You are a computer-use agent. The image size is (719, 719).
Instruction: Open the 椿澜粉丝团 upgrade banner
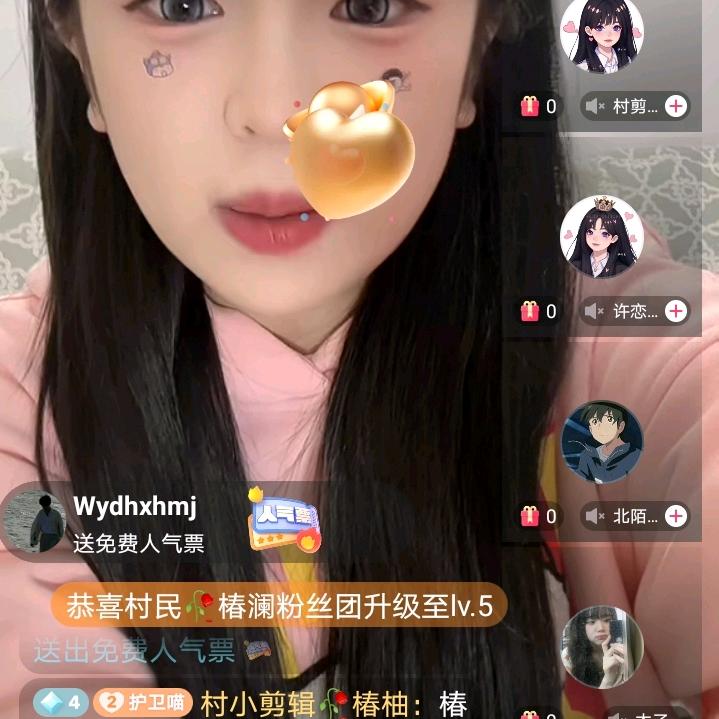280,605
